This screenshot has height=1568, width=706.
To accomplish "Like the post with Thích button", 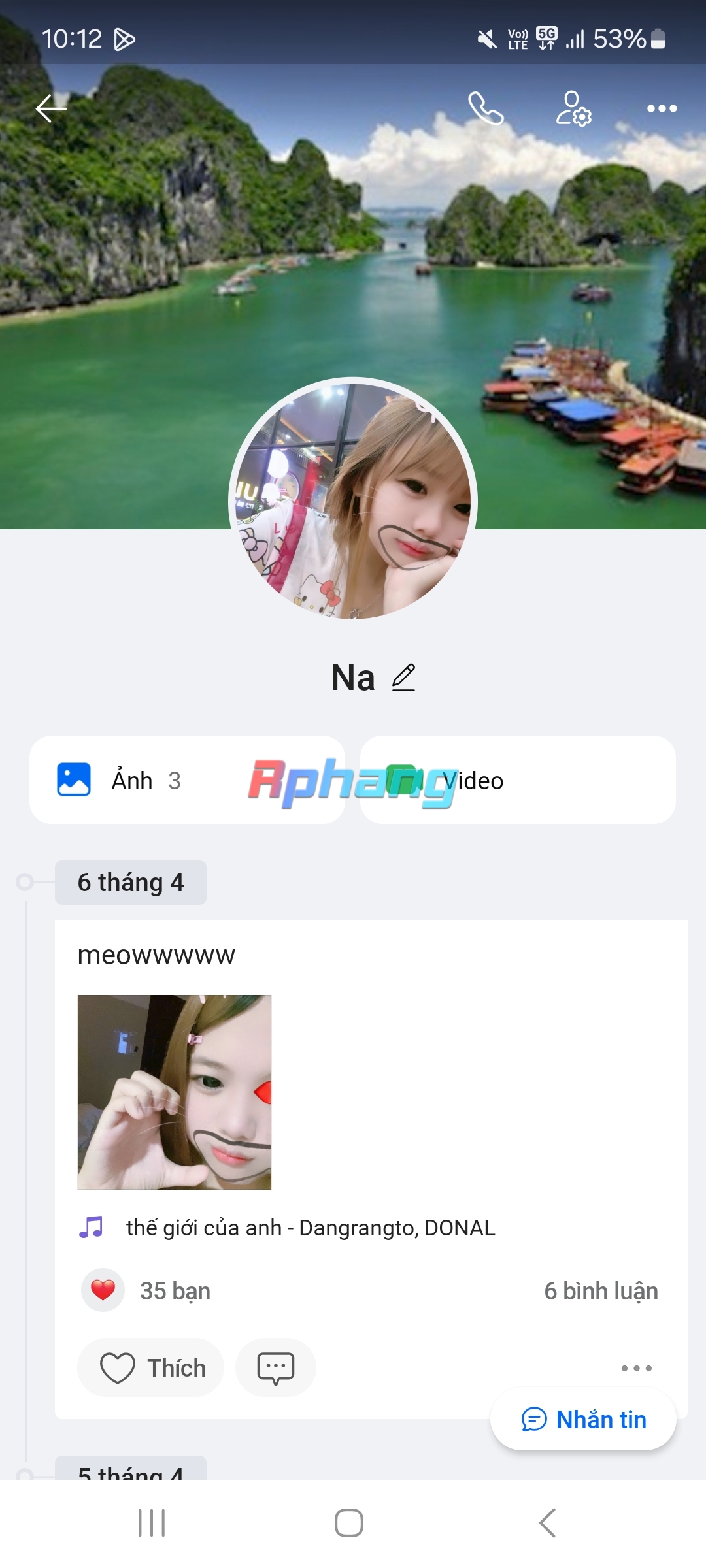I will tap(151, 1367).
